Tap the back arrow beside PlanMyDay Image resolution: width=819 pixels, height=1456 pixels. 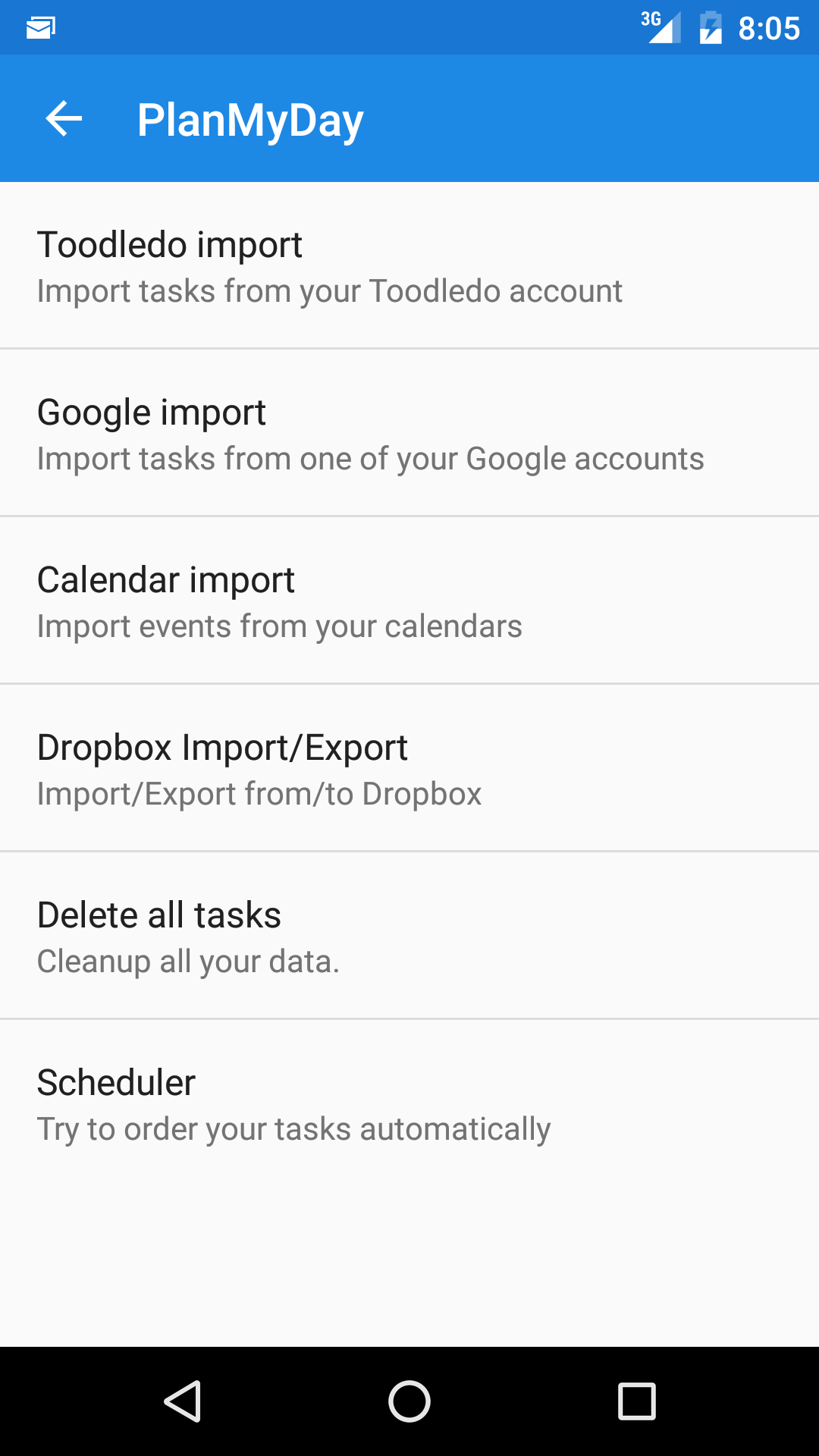[62, 118]
